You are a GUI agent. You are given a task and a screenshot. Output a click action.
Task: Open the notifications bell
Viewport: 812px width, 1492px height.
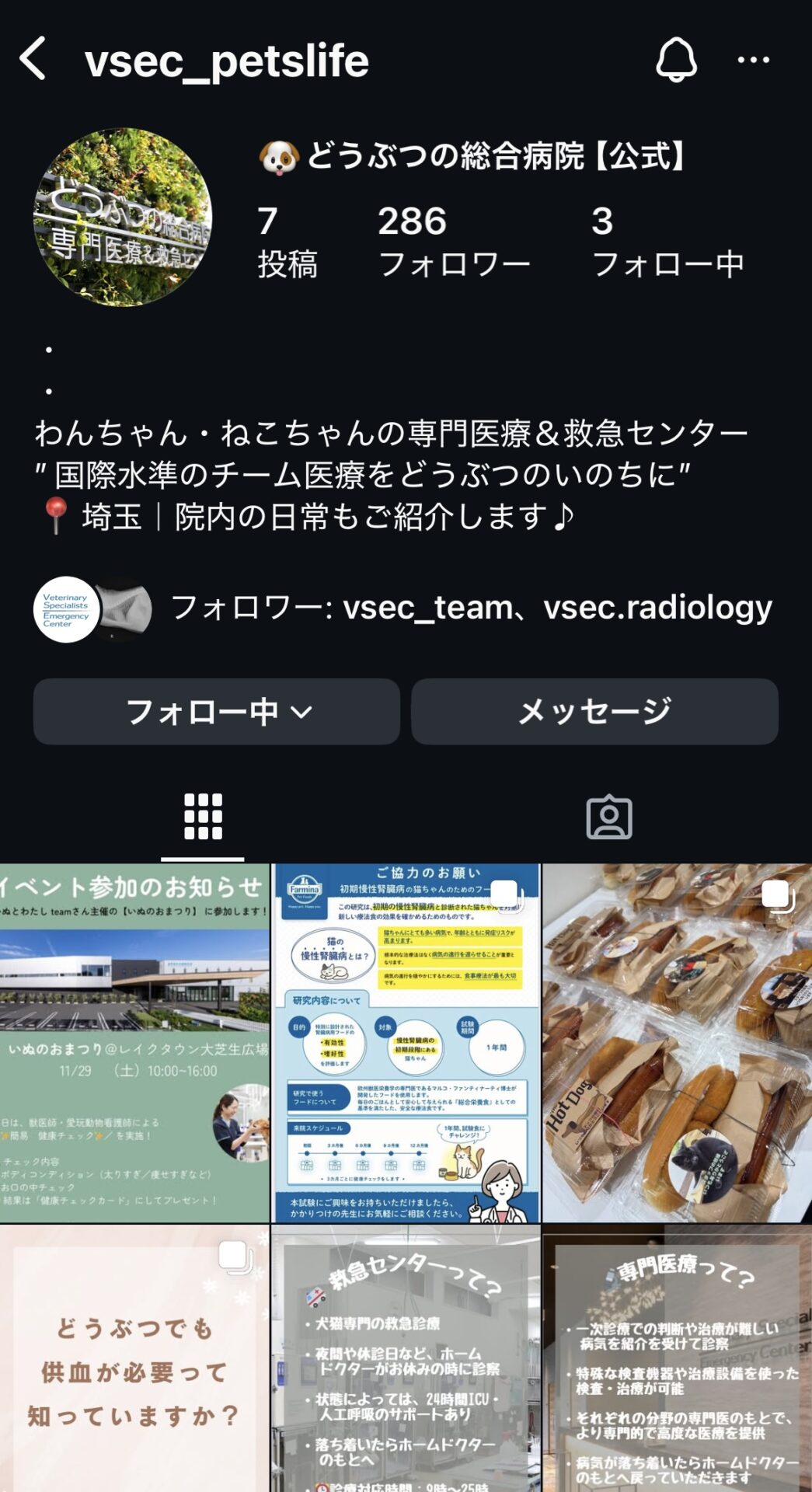click(x=676, y=59)
